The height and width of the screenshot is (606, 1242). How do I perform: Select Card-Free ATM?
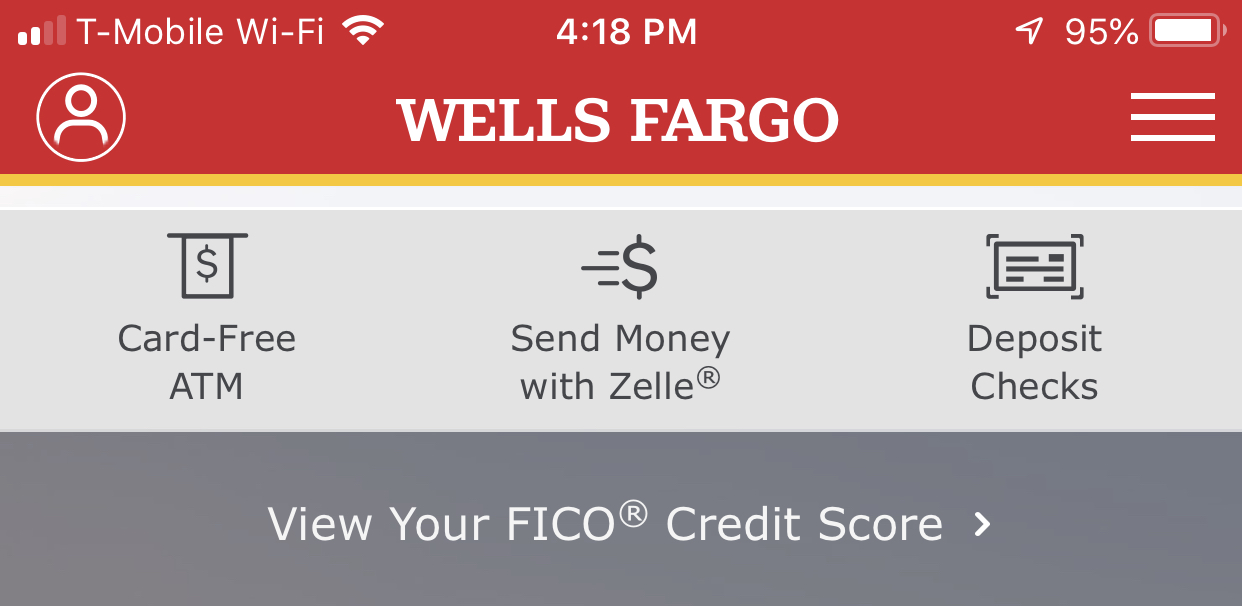click(x=207, y=320)
